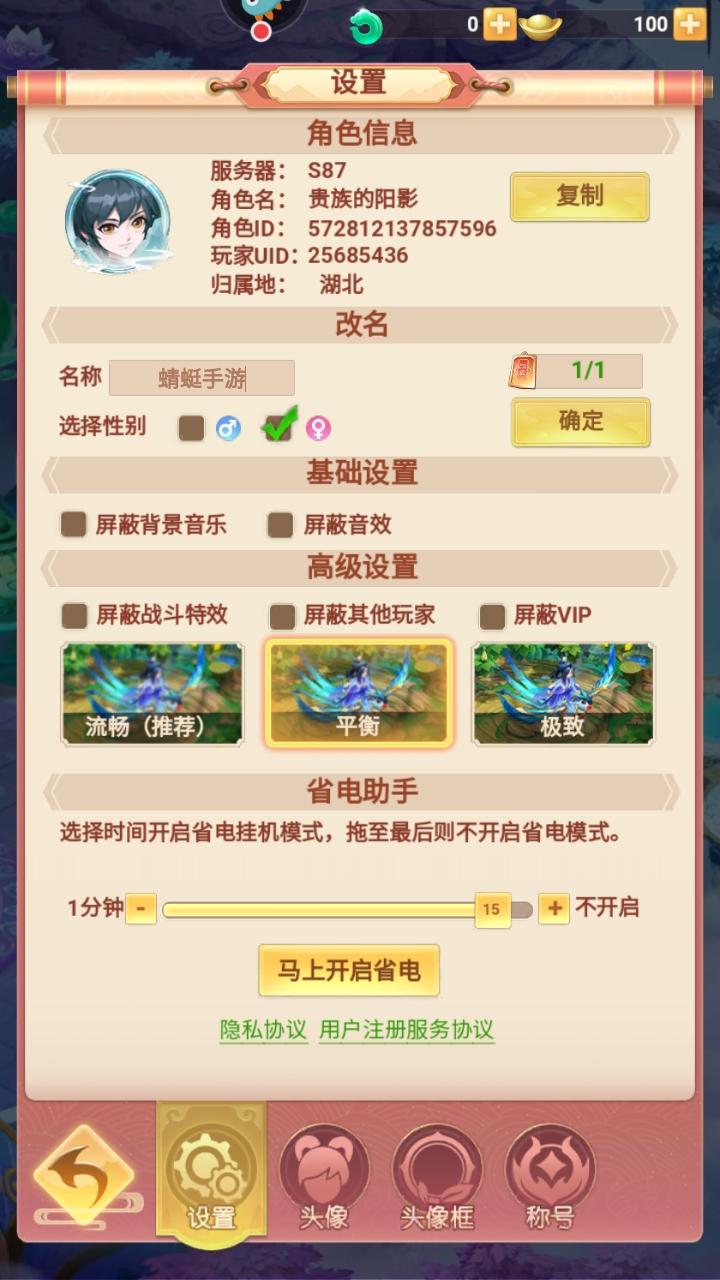The image size is (720, 1280).
Task: Edit the 名称 name field
Action: click(x=202, y=378)
